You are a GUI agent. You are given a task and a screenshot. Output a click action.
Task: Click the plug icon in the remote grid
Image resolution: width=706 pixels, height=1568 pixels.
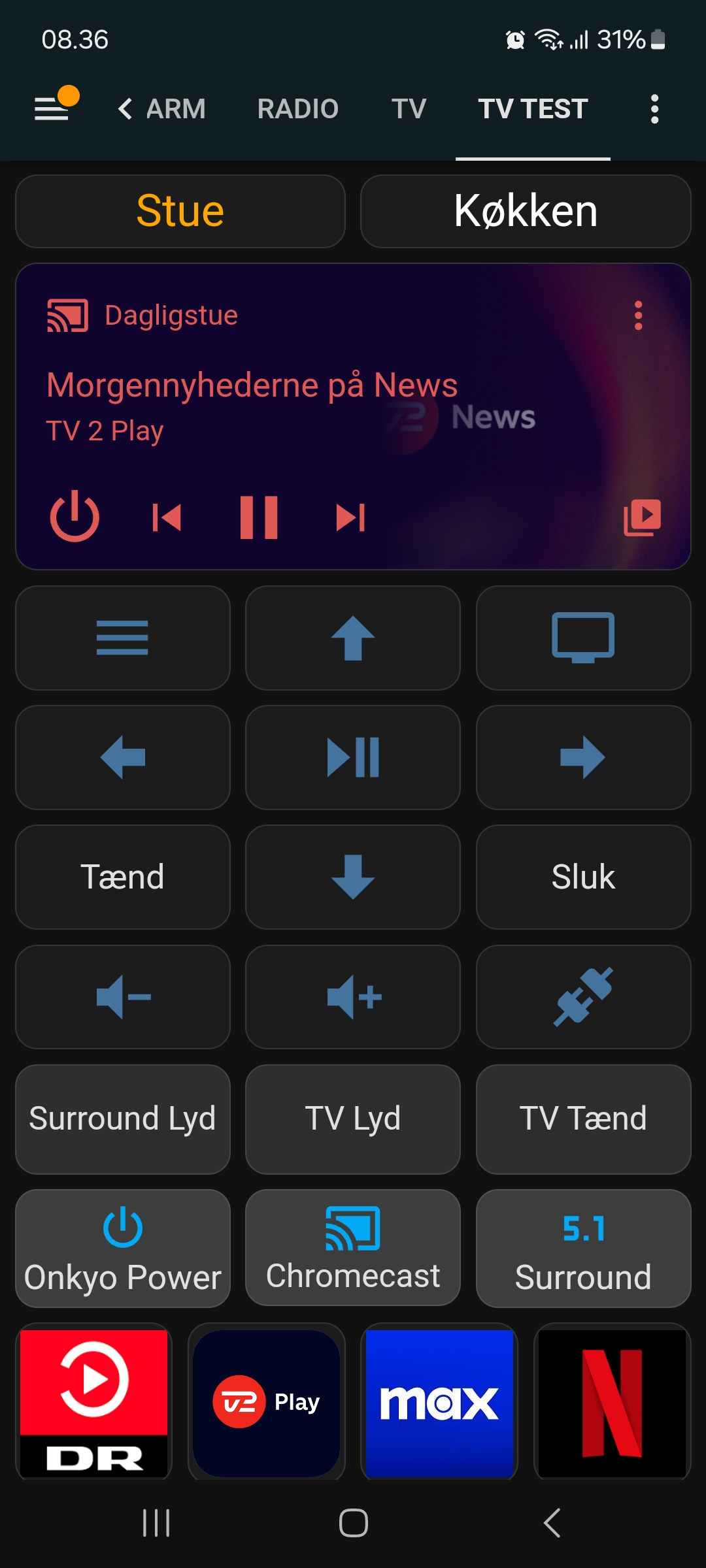pos(582,996)
